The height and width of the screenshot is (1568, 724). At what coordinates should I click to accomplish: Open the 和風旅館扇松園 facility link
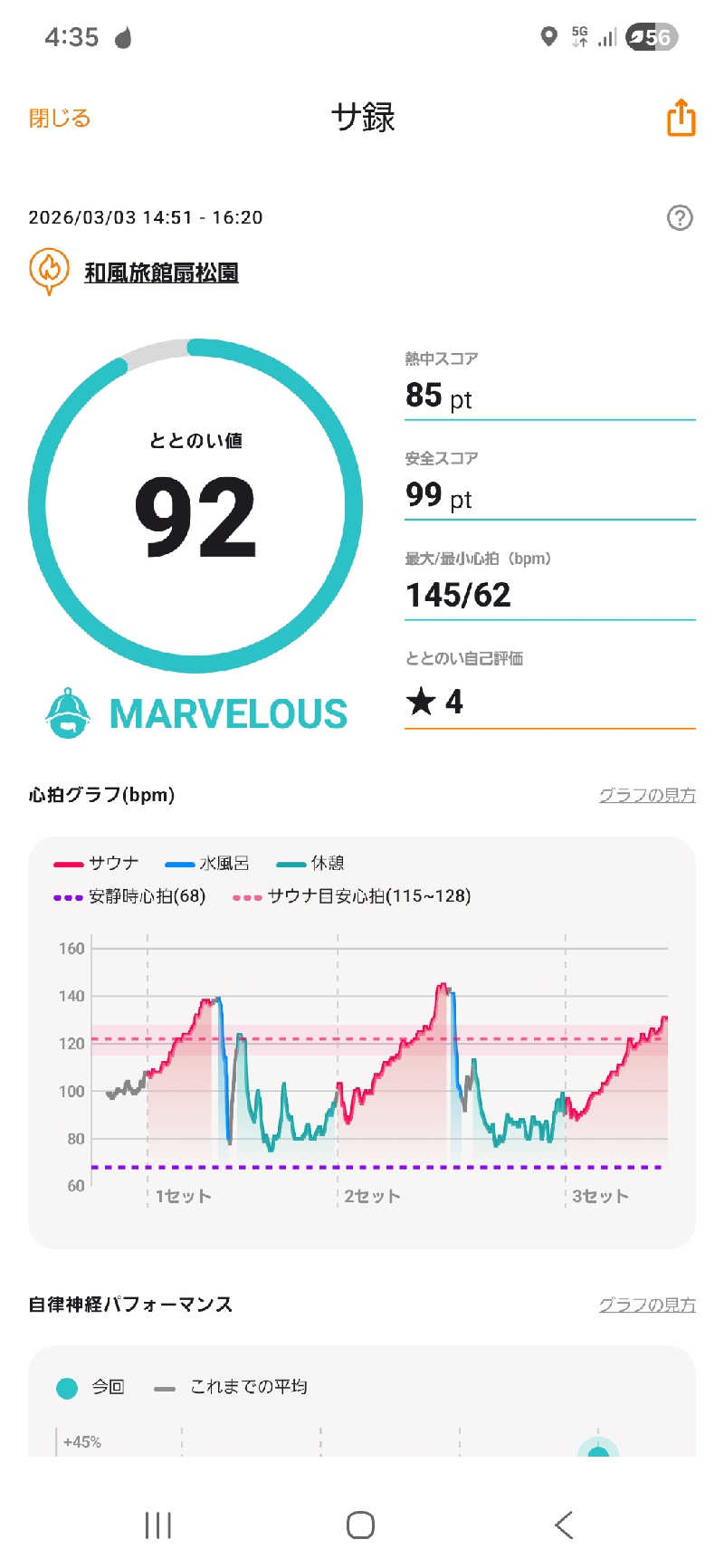point(161,272)
